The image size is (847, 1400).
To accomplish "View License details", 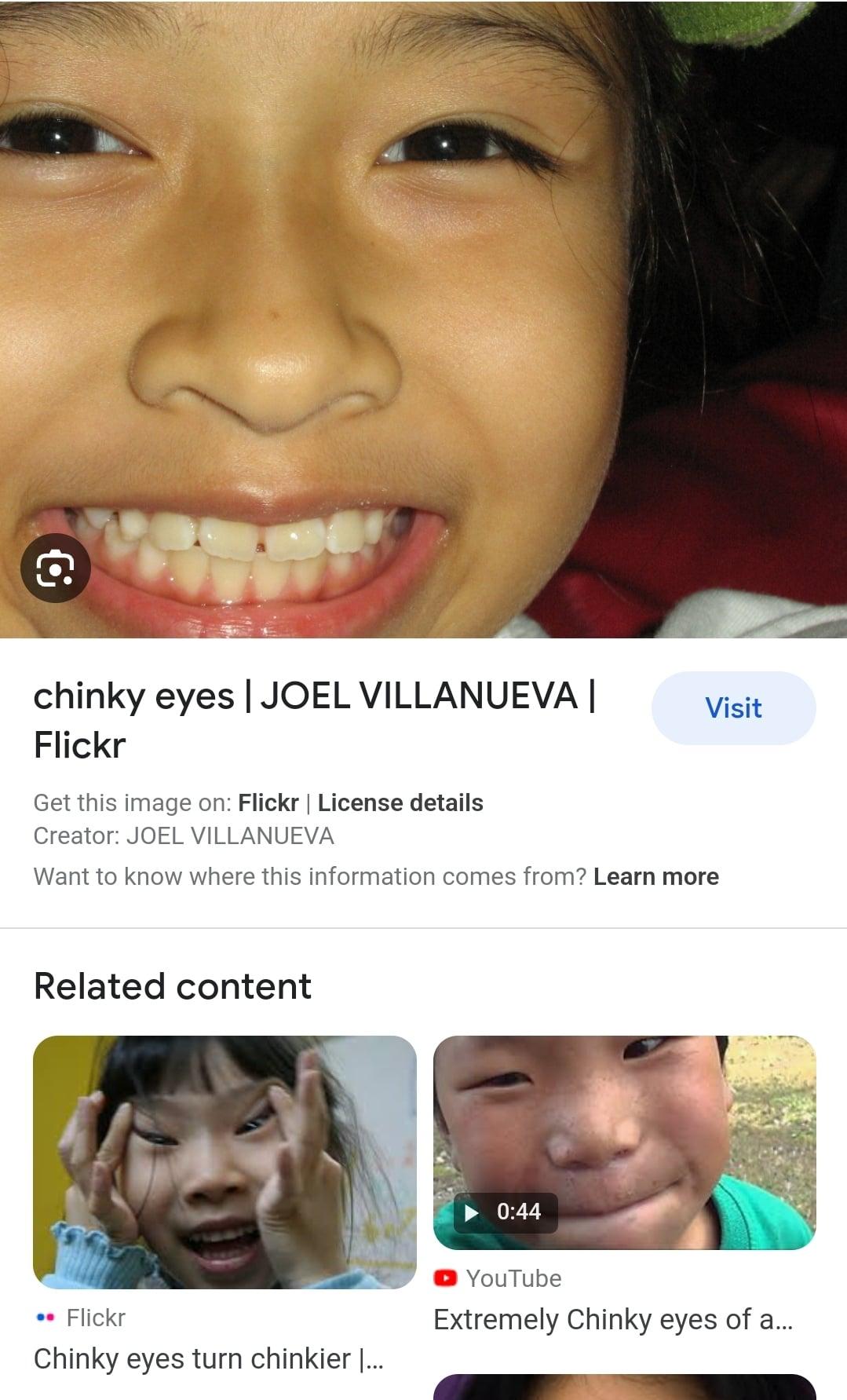I will point(400,802).
